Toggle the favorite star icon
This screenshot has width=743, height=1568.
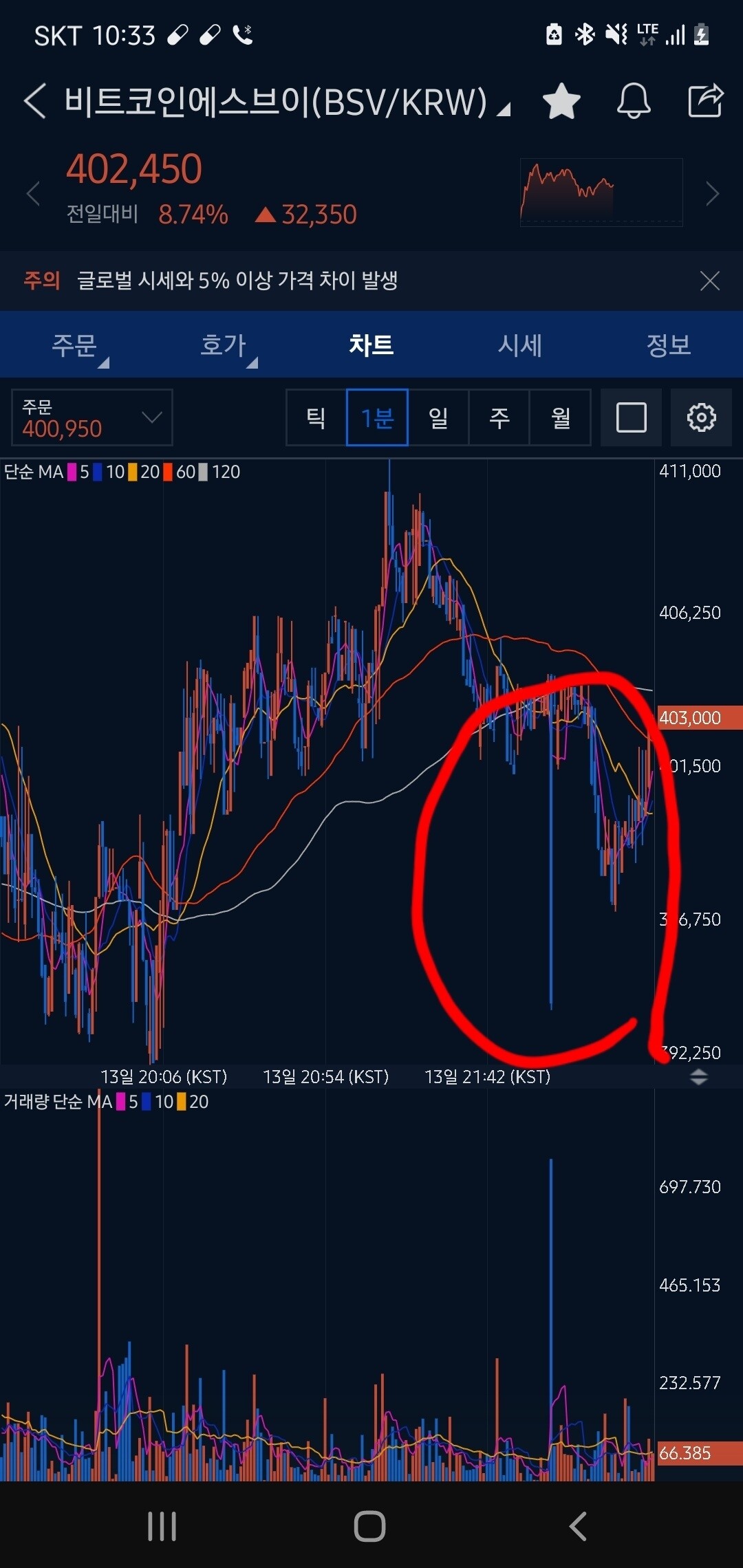tap(561, 102)
